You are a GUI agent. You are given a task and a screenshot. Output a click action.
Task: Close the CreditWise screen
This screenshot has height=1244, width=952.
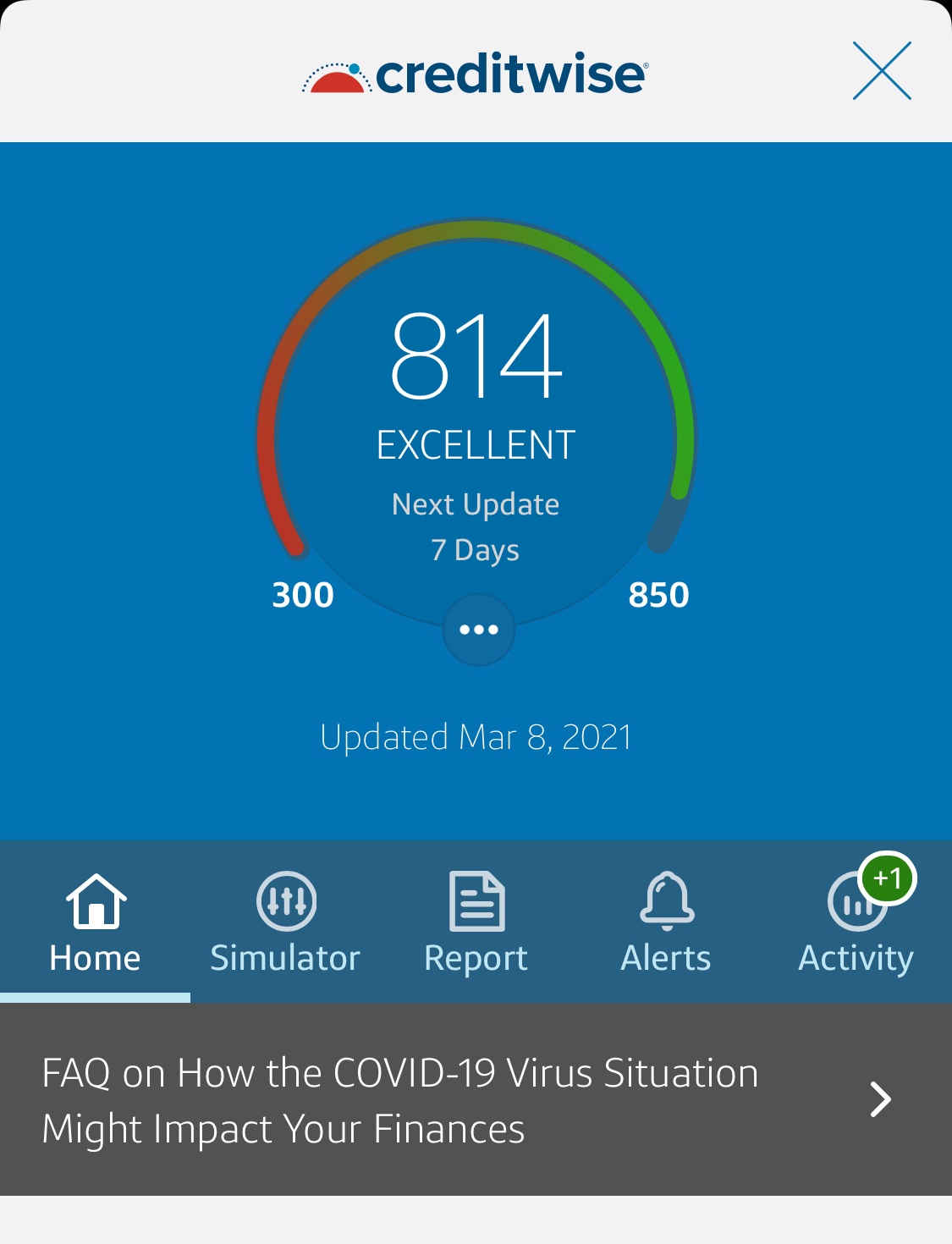882,71
